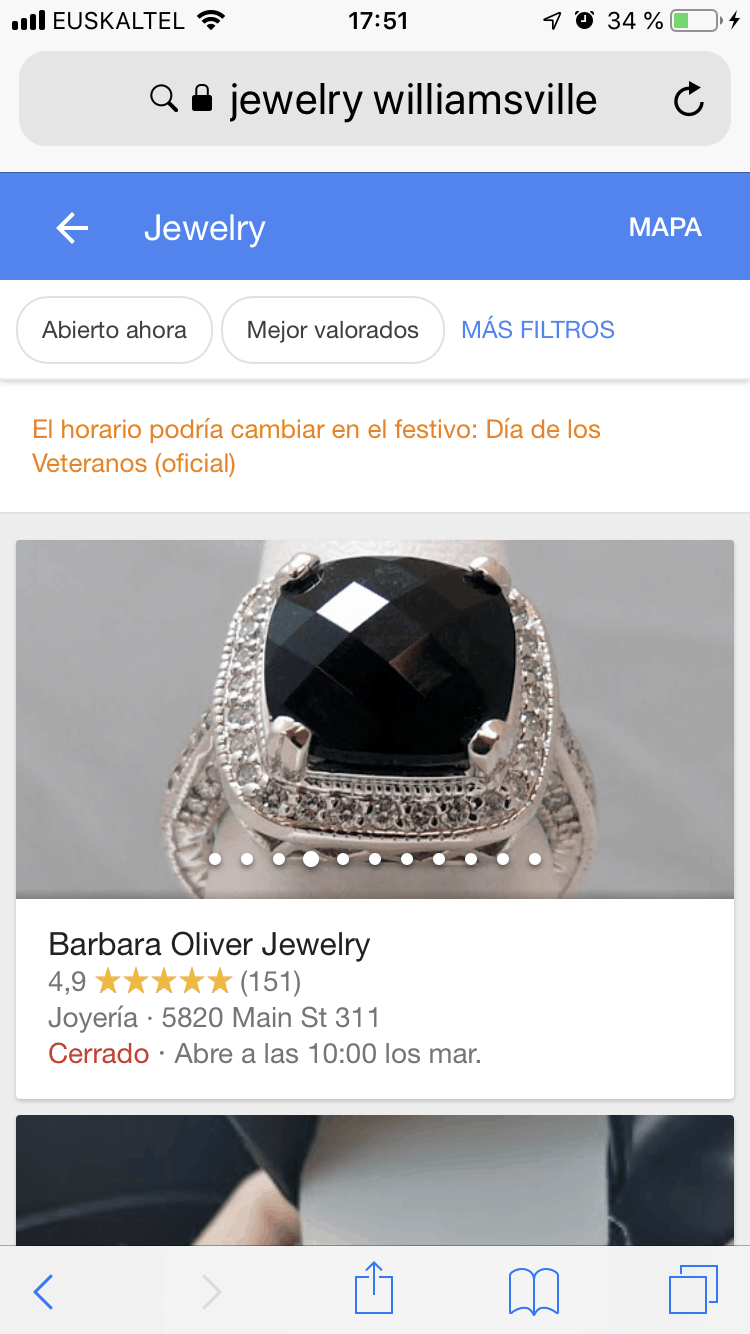Enable the Abierto ahora filter

113,330
